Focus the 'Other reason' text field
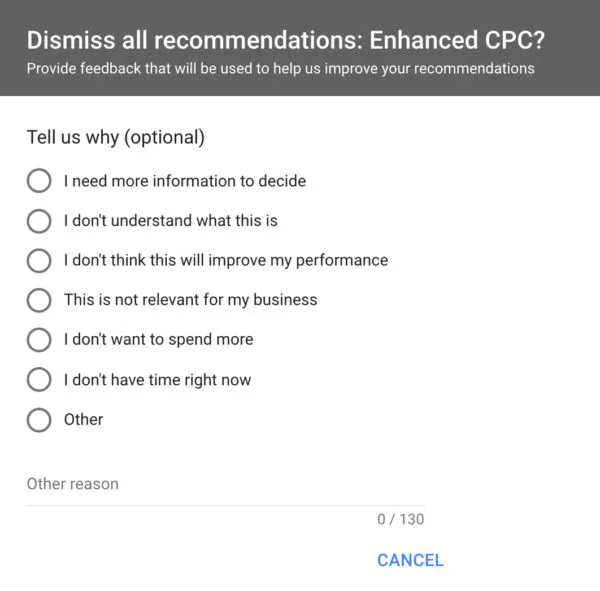 [224, 485]
